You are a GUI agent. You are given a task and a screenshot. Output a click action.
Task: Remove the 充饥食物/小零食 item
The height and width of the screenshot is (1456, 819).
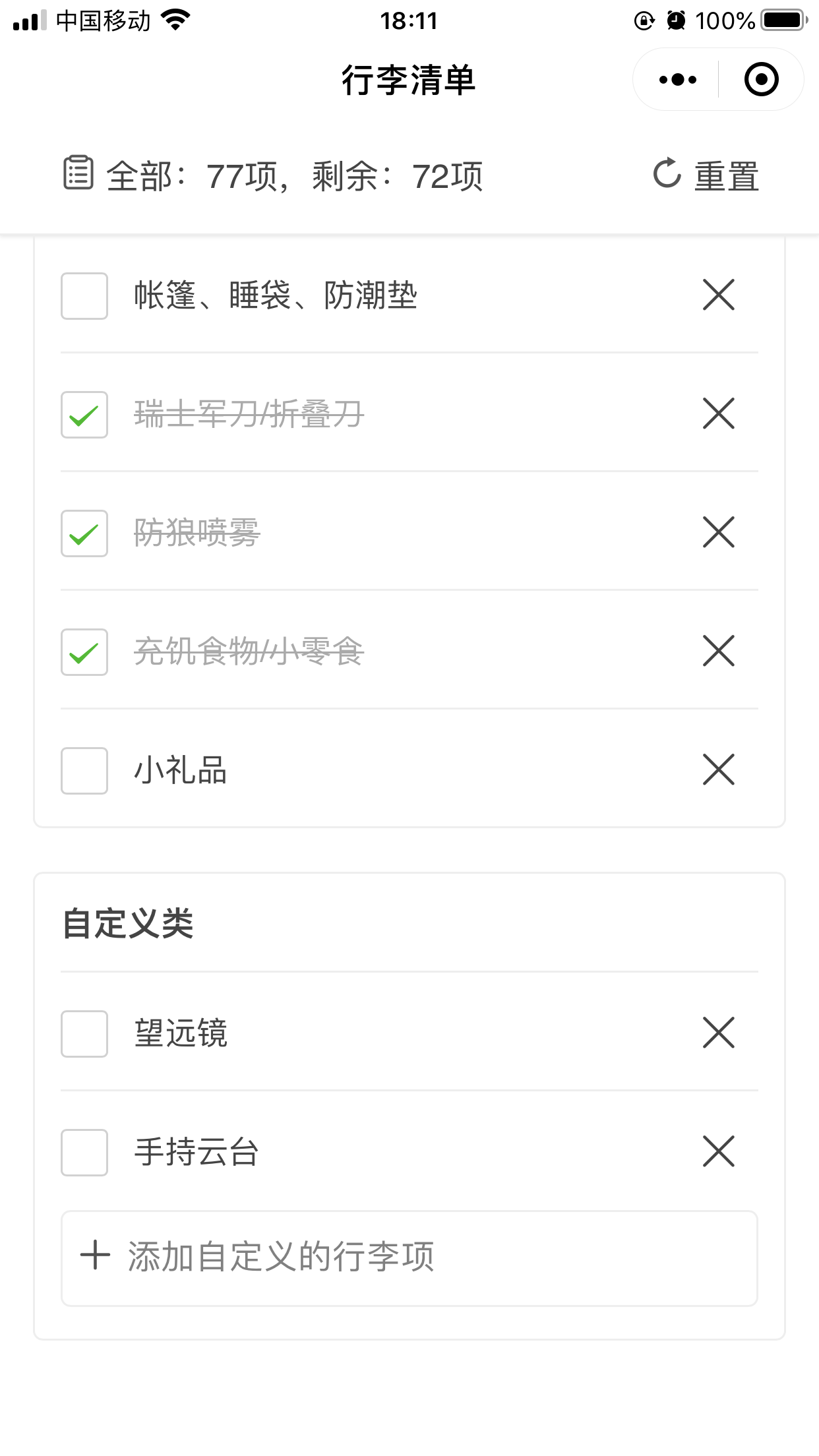point(719,651)
